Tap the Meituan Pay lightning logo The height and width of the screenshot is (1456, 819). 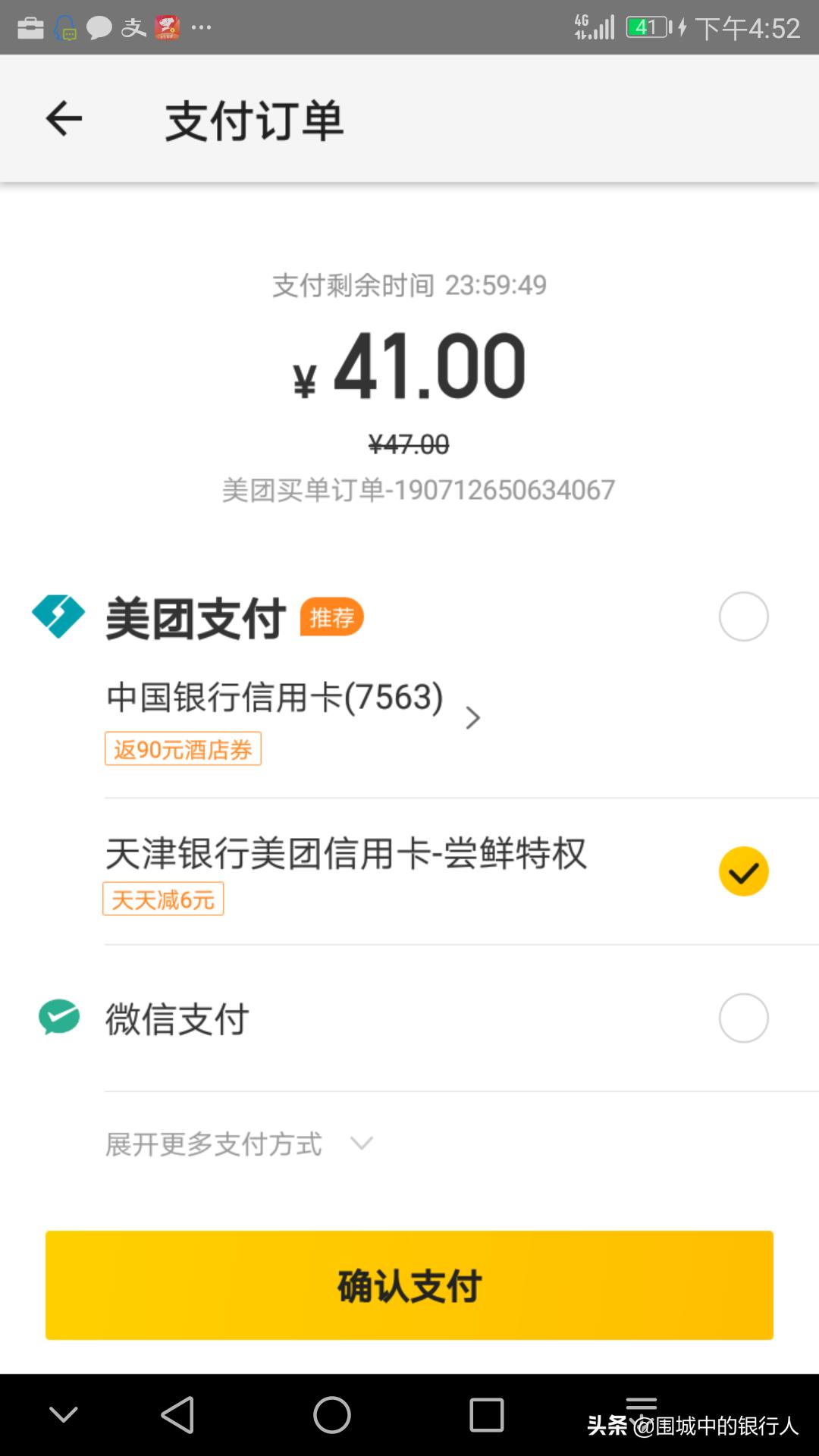click(59, 617)
